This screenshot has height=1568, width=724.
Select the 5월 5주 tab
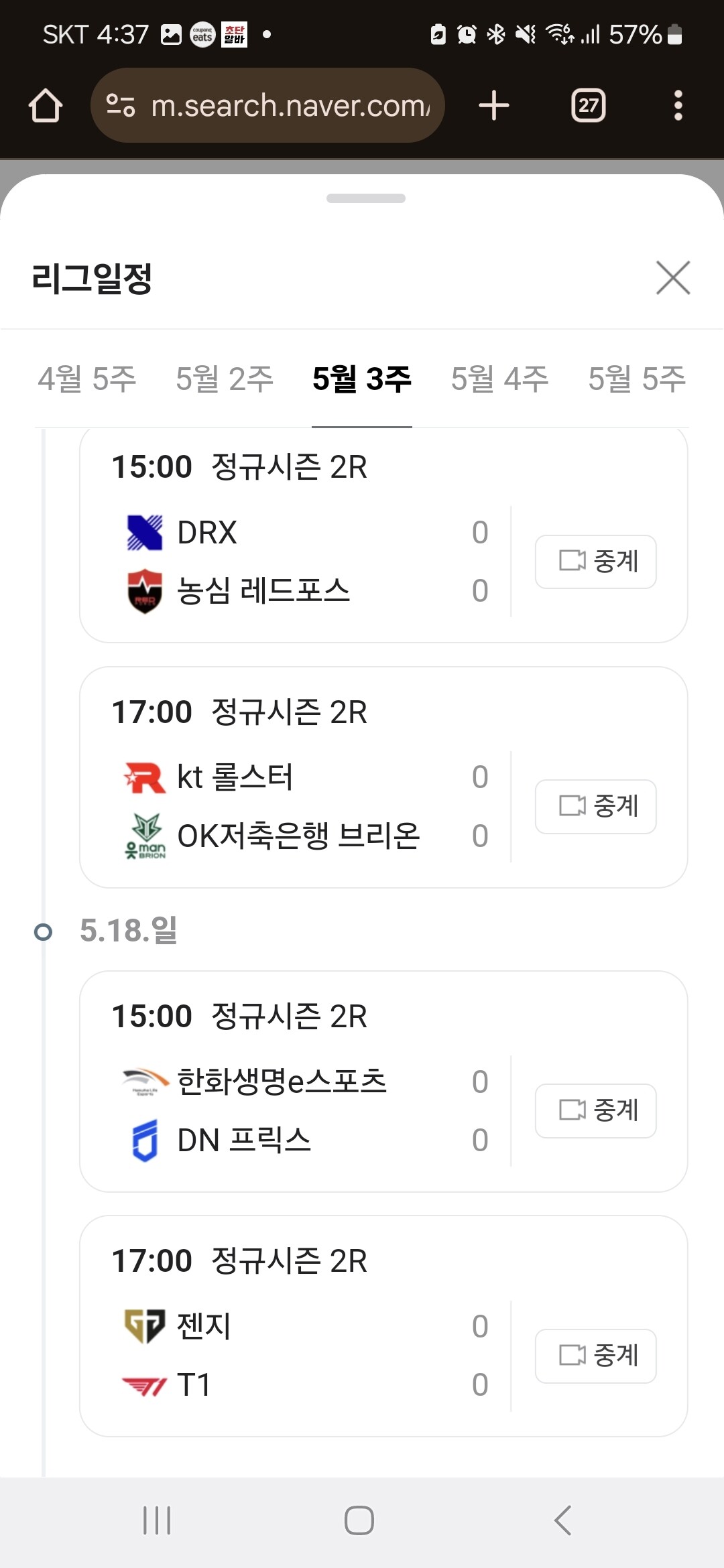[637, 379]
